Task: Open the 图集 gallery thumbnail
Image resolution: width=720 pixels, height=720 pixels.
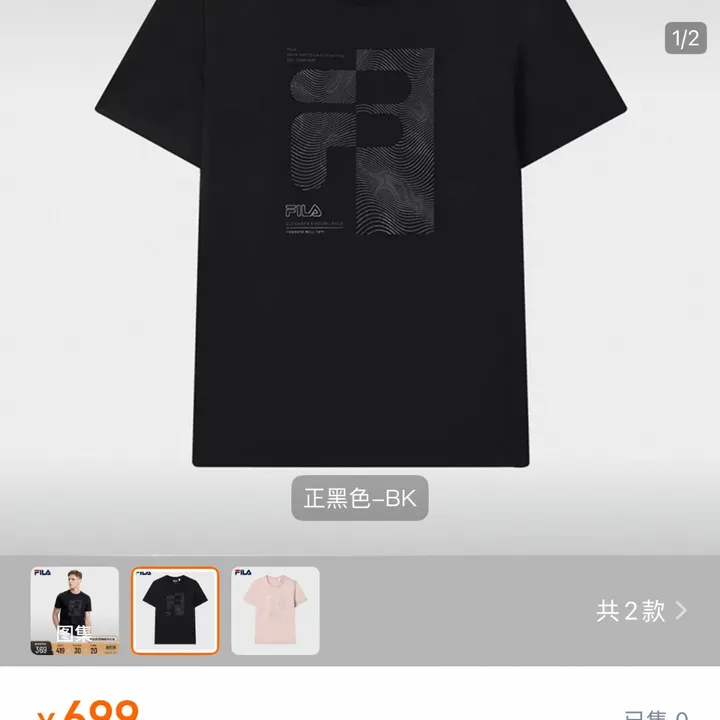Action: click(x=74, y=611)
